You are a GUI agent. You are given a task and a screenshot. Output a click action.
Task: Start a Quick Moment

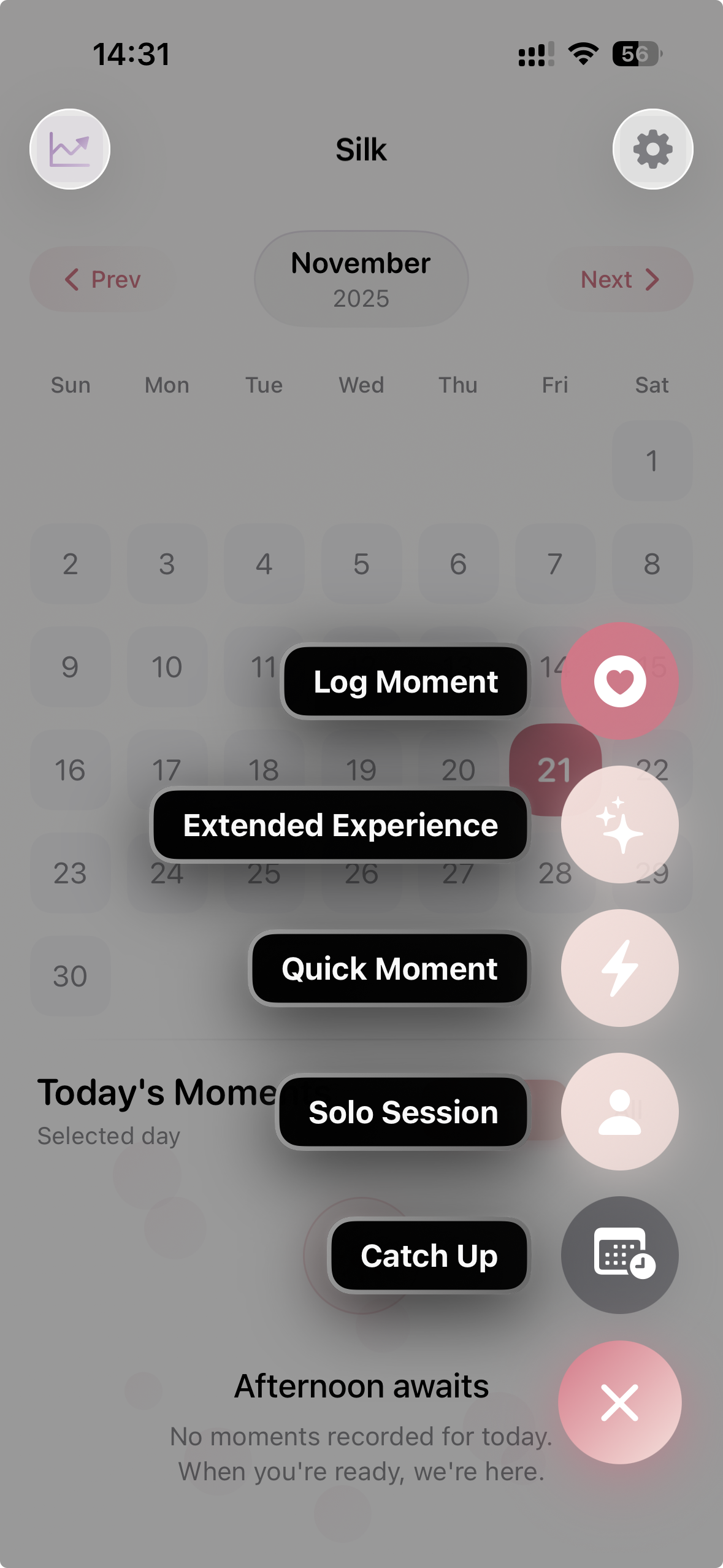[x=389, y=968]
